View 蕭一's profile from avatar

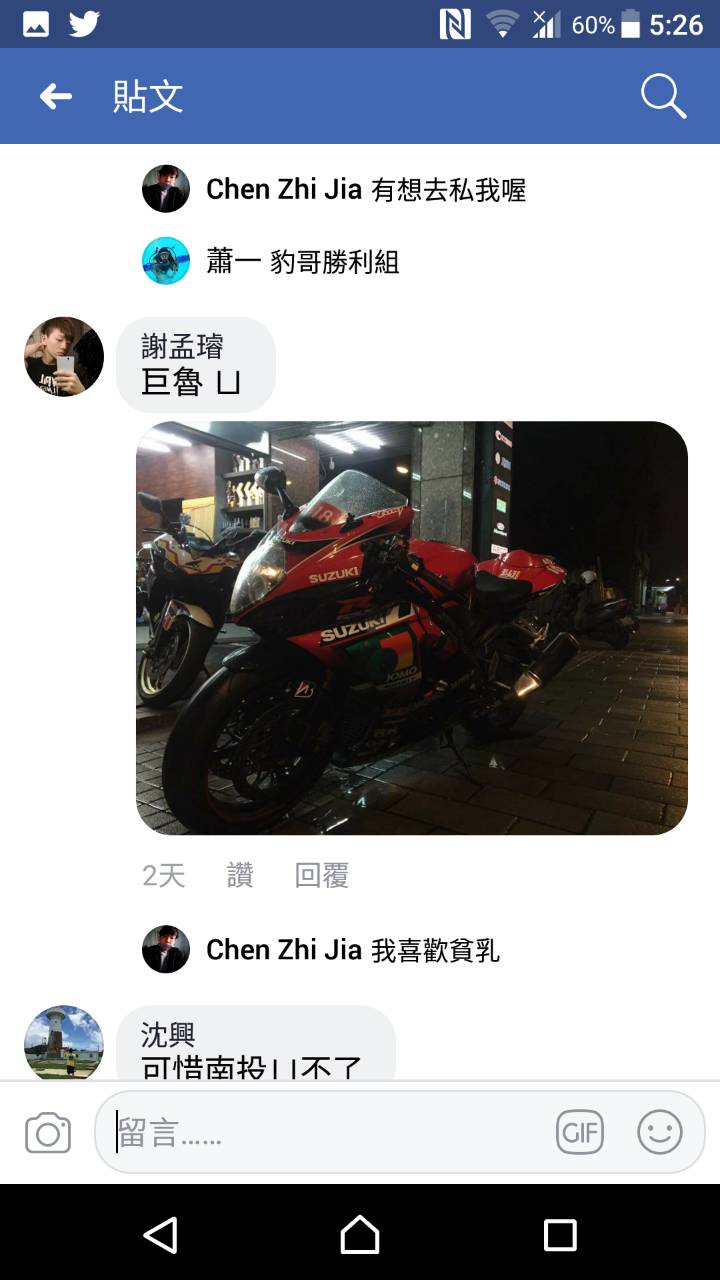click(166, 261)
